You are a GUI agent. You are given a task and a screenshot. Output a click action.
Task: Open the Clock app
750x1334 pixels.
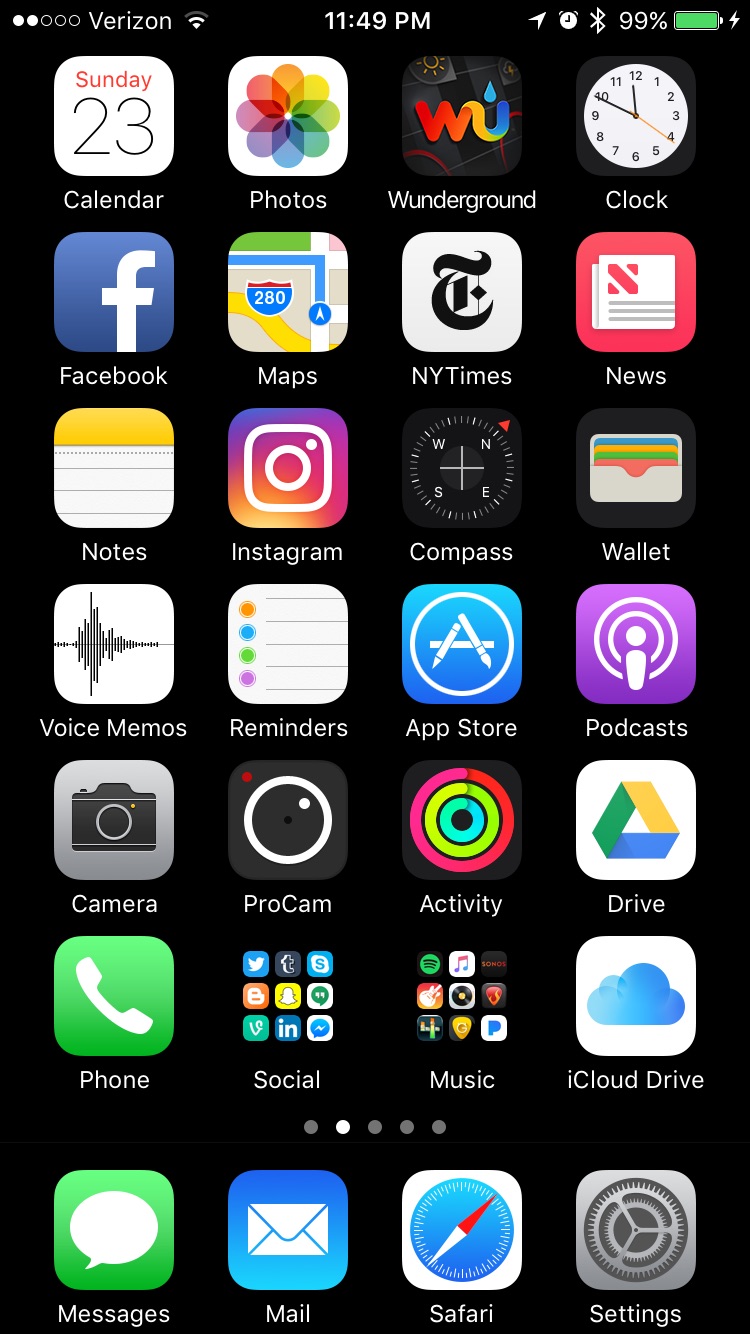pyautogui.click(x=636, y=116)
